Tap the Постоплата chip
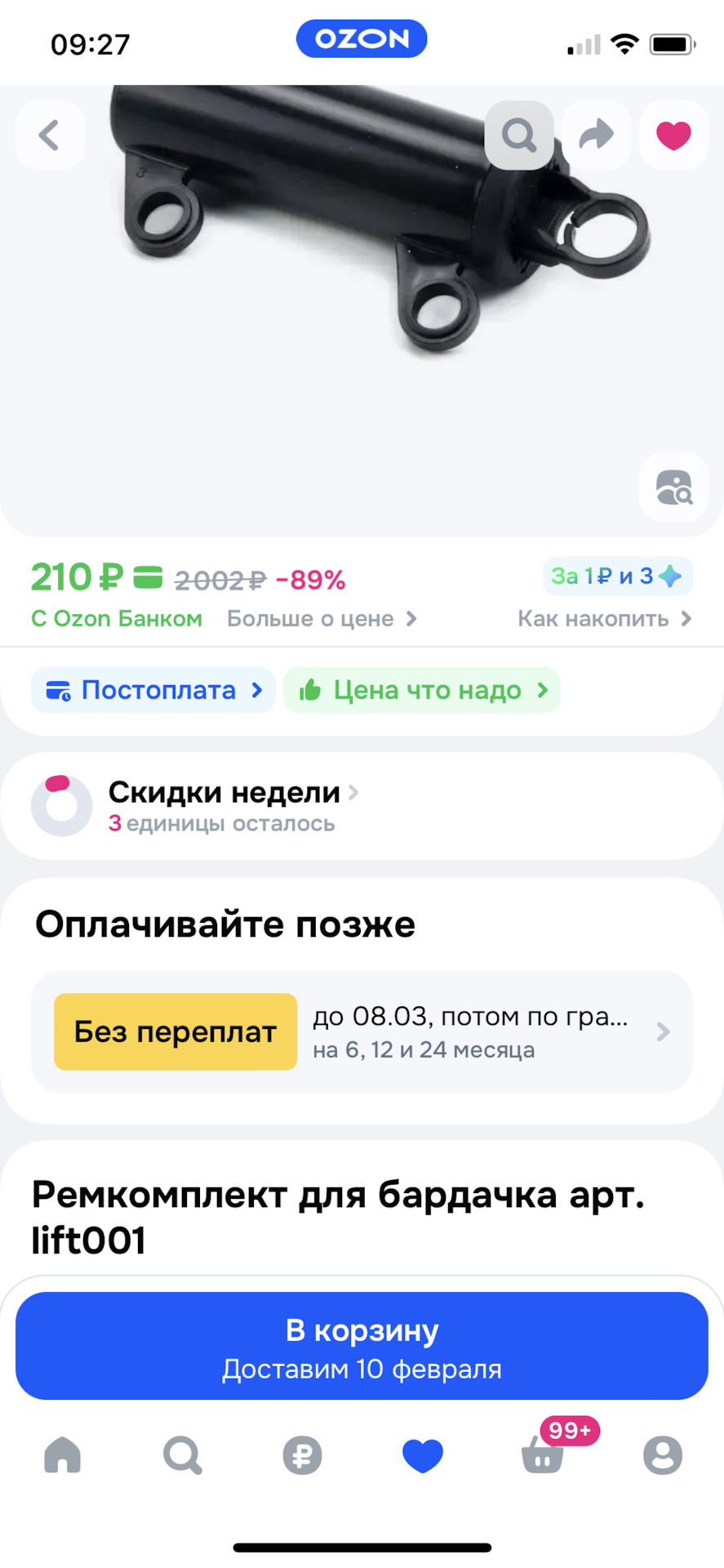 click(153, 690)
